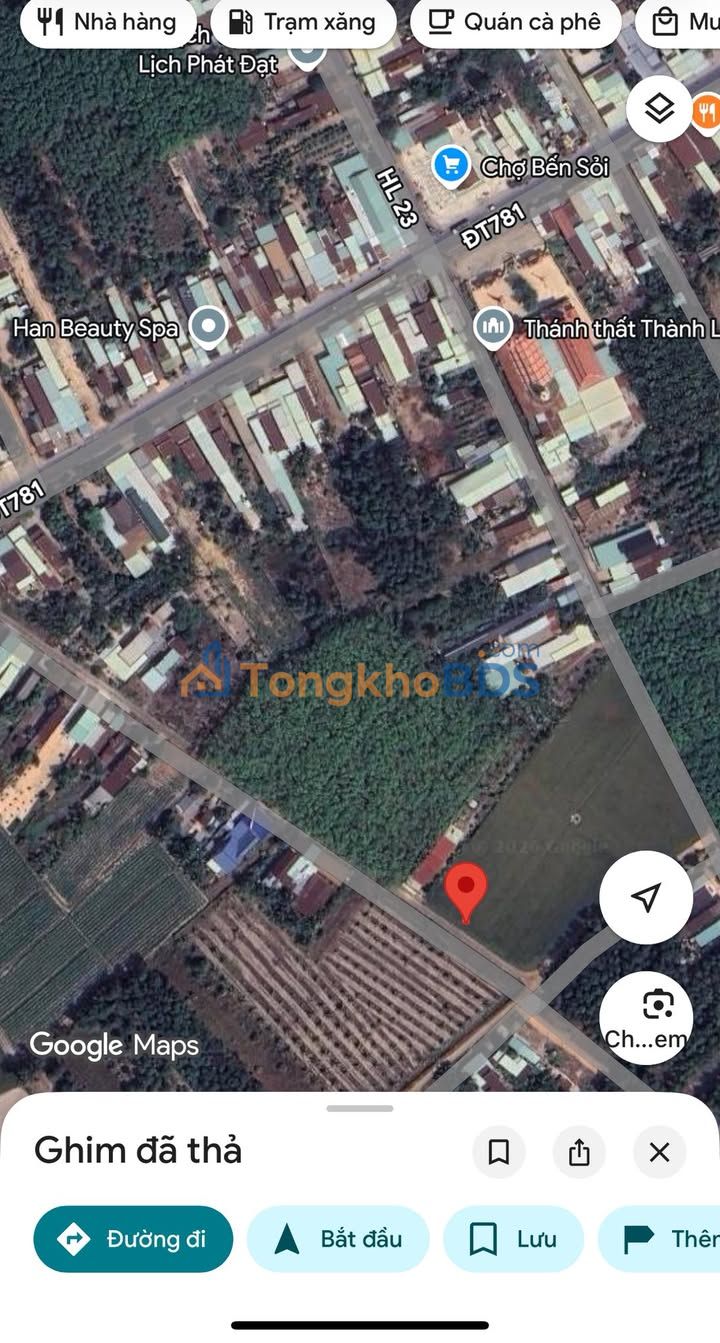Close the dropped pin panel
This screenshot has height=1343, width=720.
coord(659,1152)
